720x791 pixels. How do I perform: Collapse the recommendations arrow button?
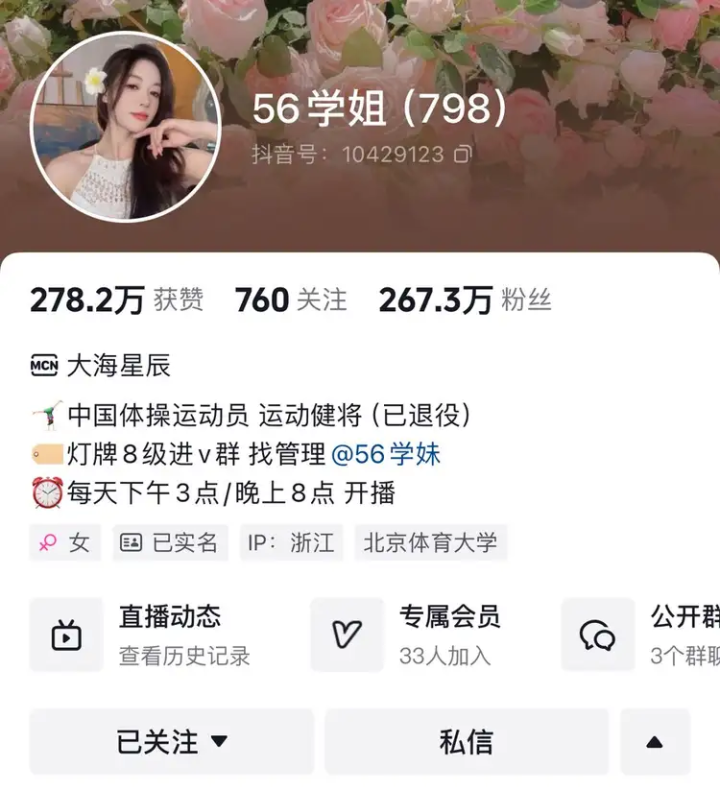pyautogui.click(x=655, y=741)
